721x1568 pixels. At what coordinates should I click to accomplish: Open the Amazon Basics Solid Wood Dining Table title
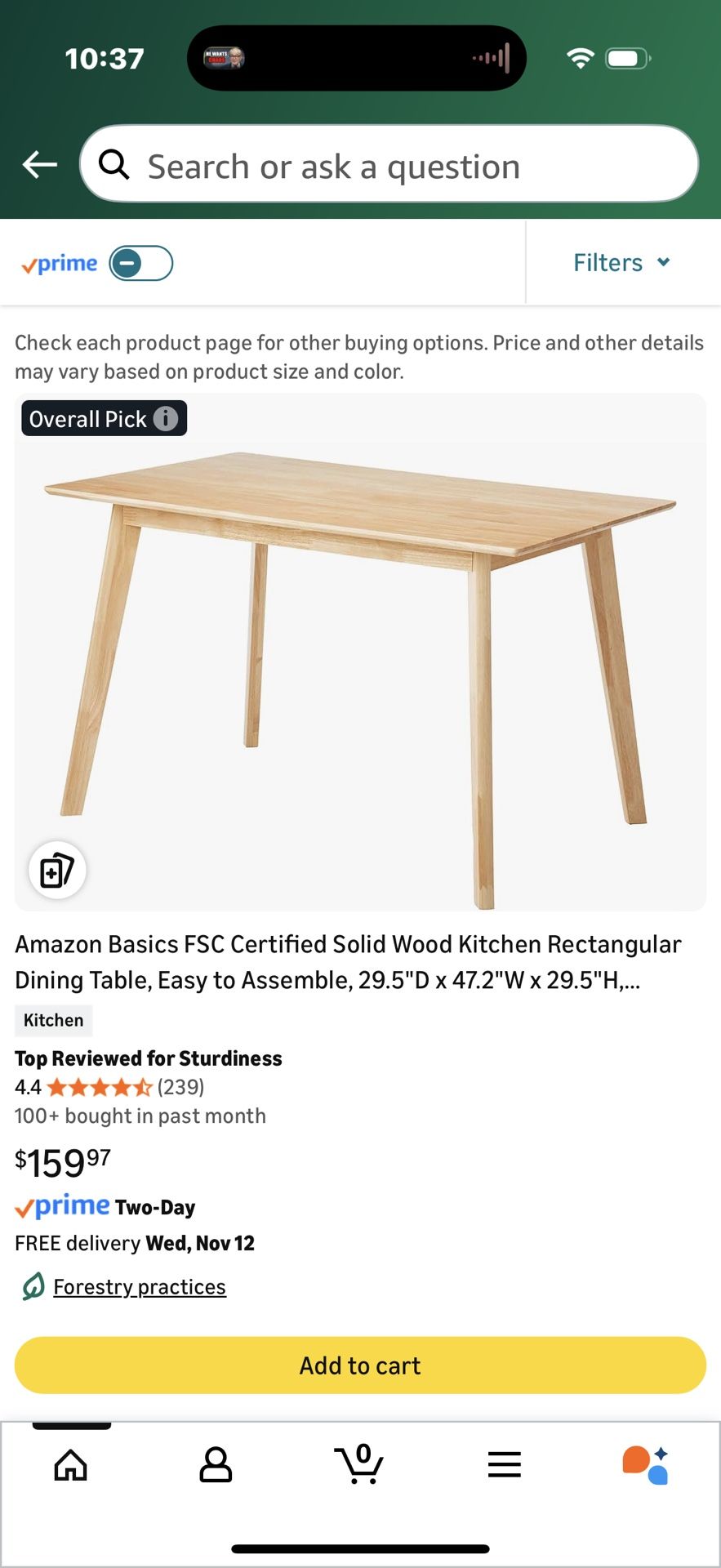click(349, 961)
